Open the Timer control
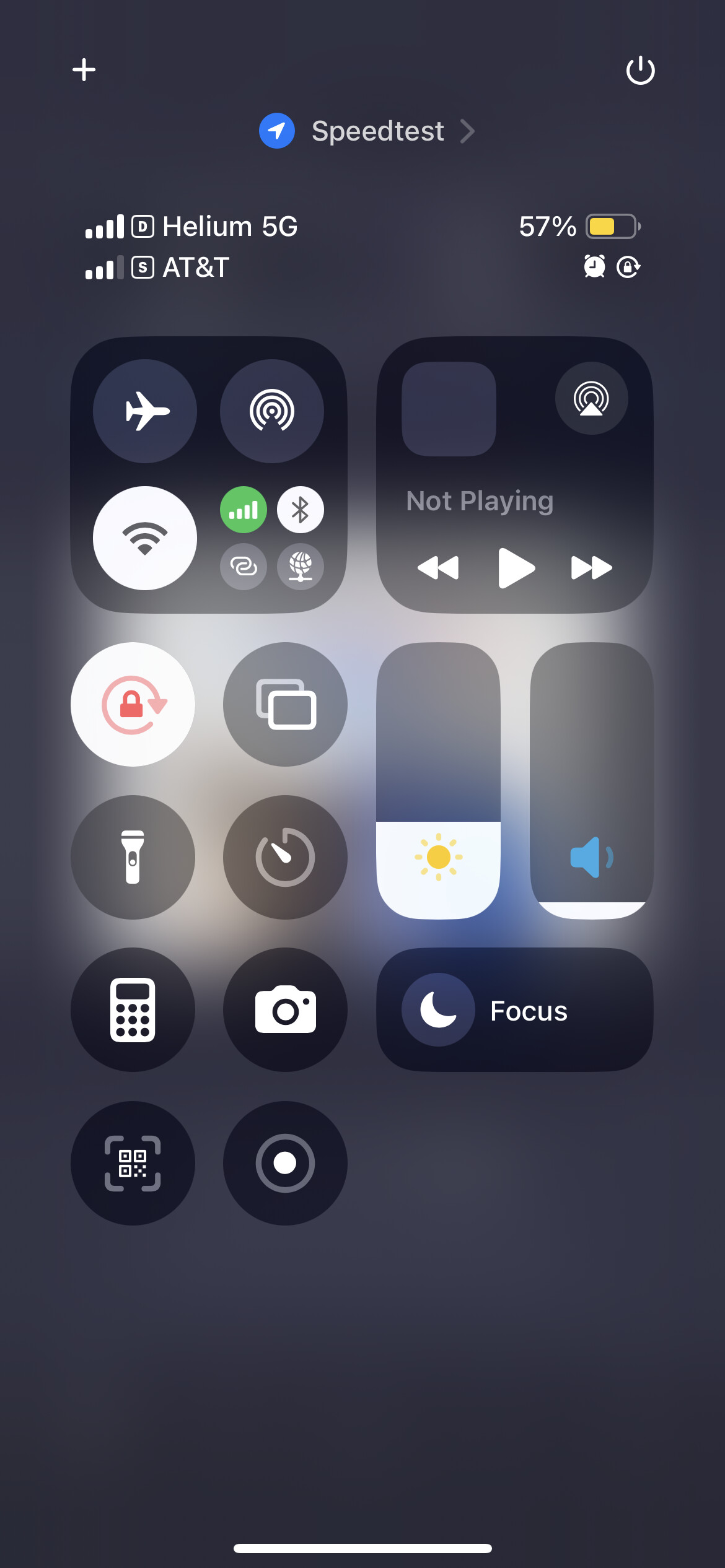The image size is (725, 1568). pos(285,857)
